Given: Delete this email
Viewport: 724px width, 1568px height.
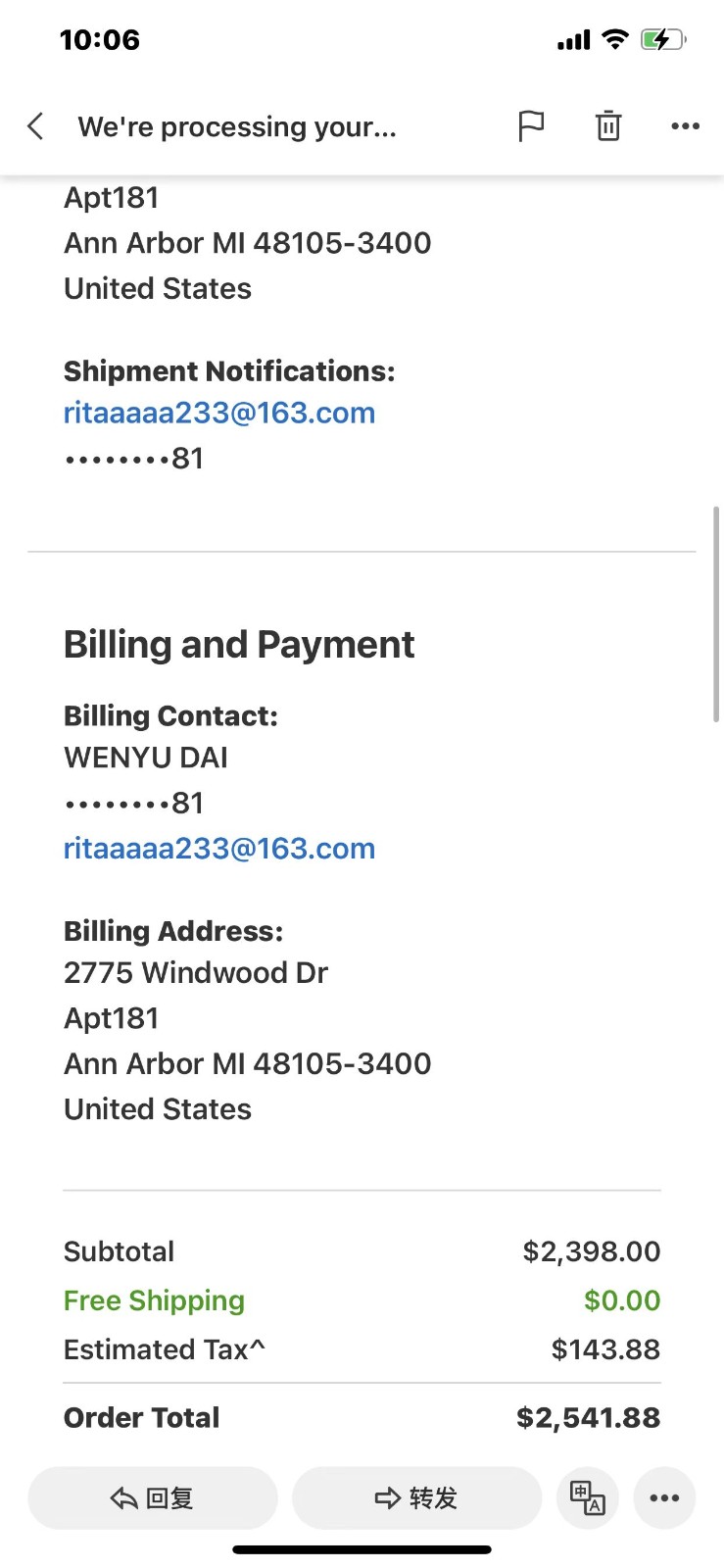Looking at the screenshot, I should [608, 126].
